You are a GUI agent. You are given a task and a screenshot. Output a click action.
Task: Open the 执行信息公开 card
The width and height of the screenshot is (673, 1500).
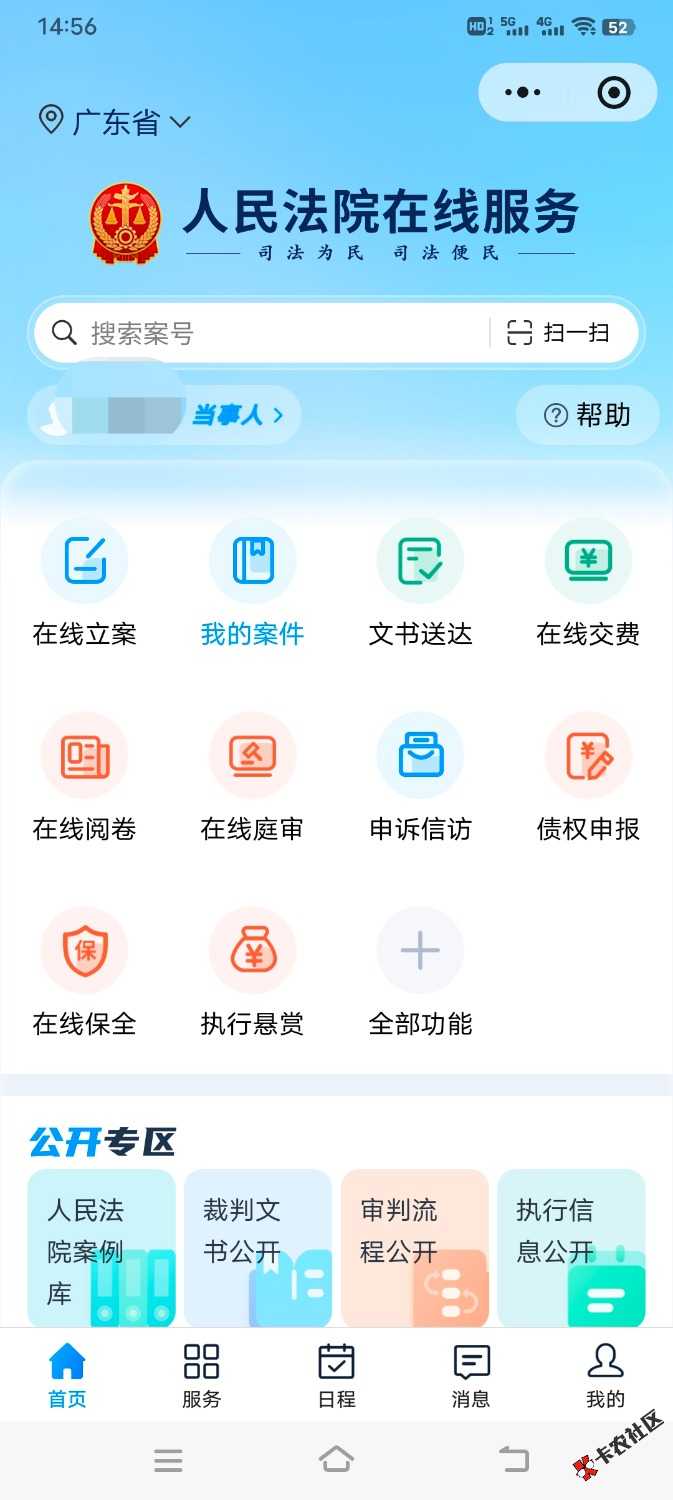571,1248
